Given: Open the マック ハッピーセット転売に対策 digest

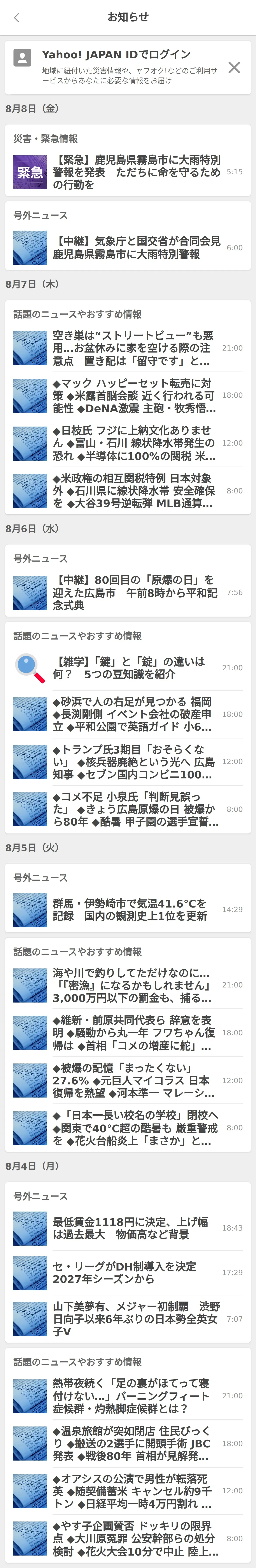Looking at the screenshot, I should coord(128,396).
